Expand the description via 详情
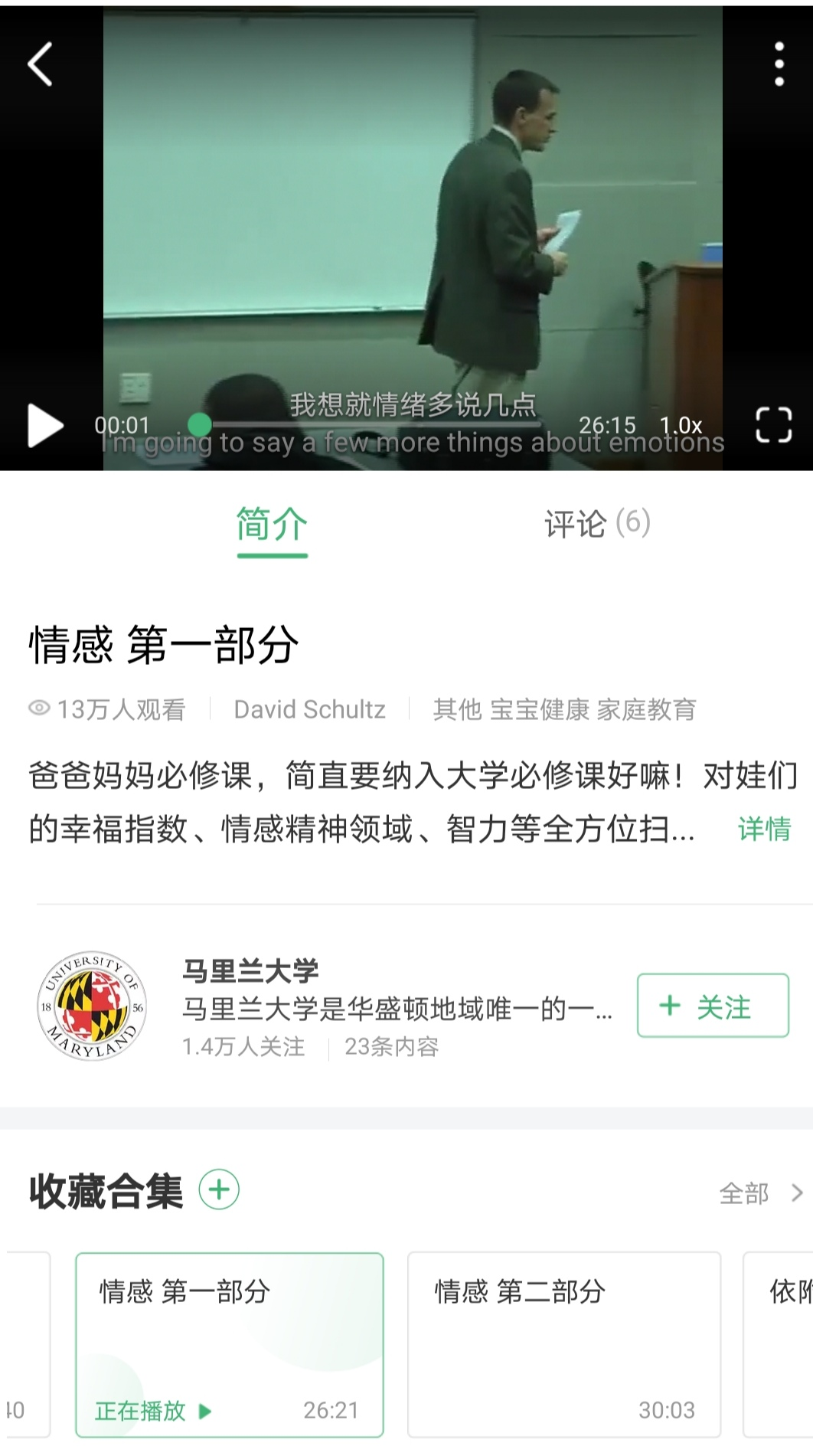This screenshot has height=1456, width=813. [x=764, y=829]
